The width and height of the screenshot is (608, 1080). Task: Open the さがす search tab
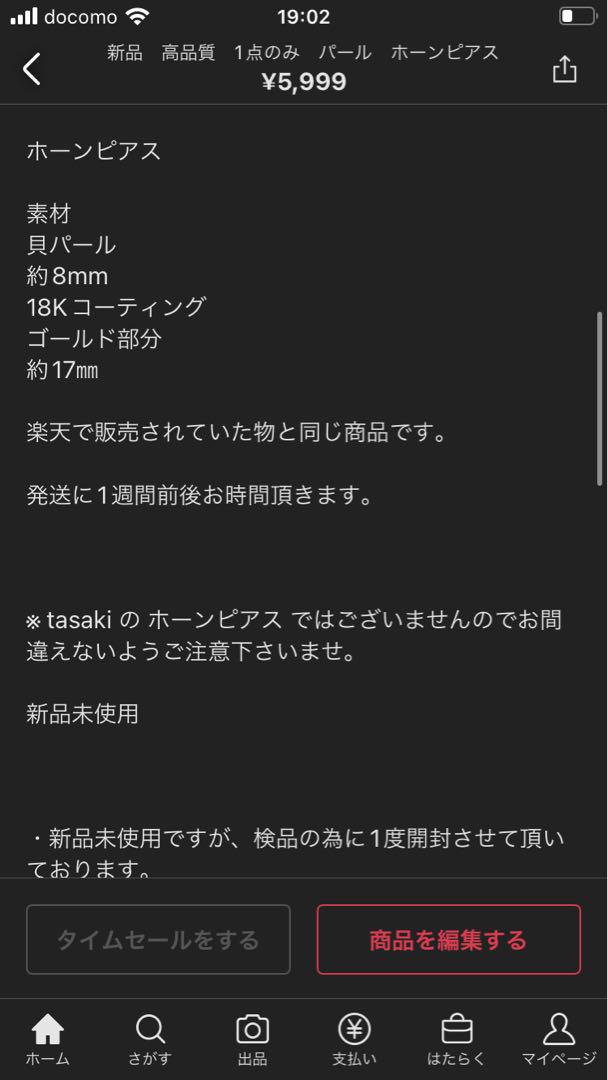coord(149,1040)
